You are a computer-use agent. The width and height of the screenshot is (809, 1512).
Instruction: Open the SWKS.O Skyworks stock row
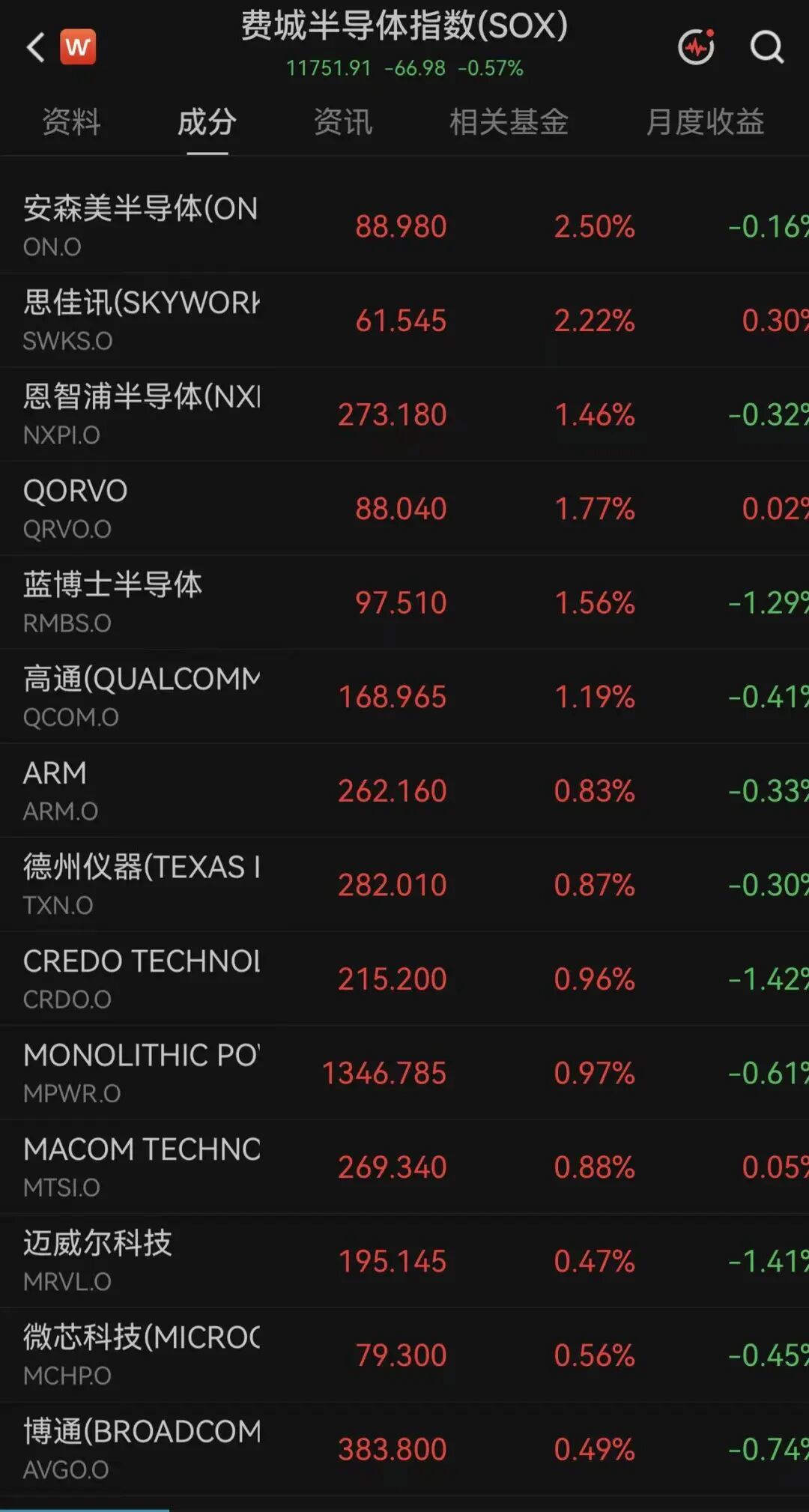click(404, 320)
